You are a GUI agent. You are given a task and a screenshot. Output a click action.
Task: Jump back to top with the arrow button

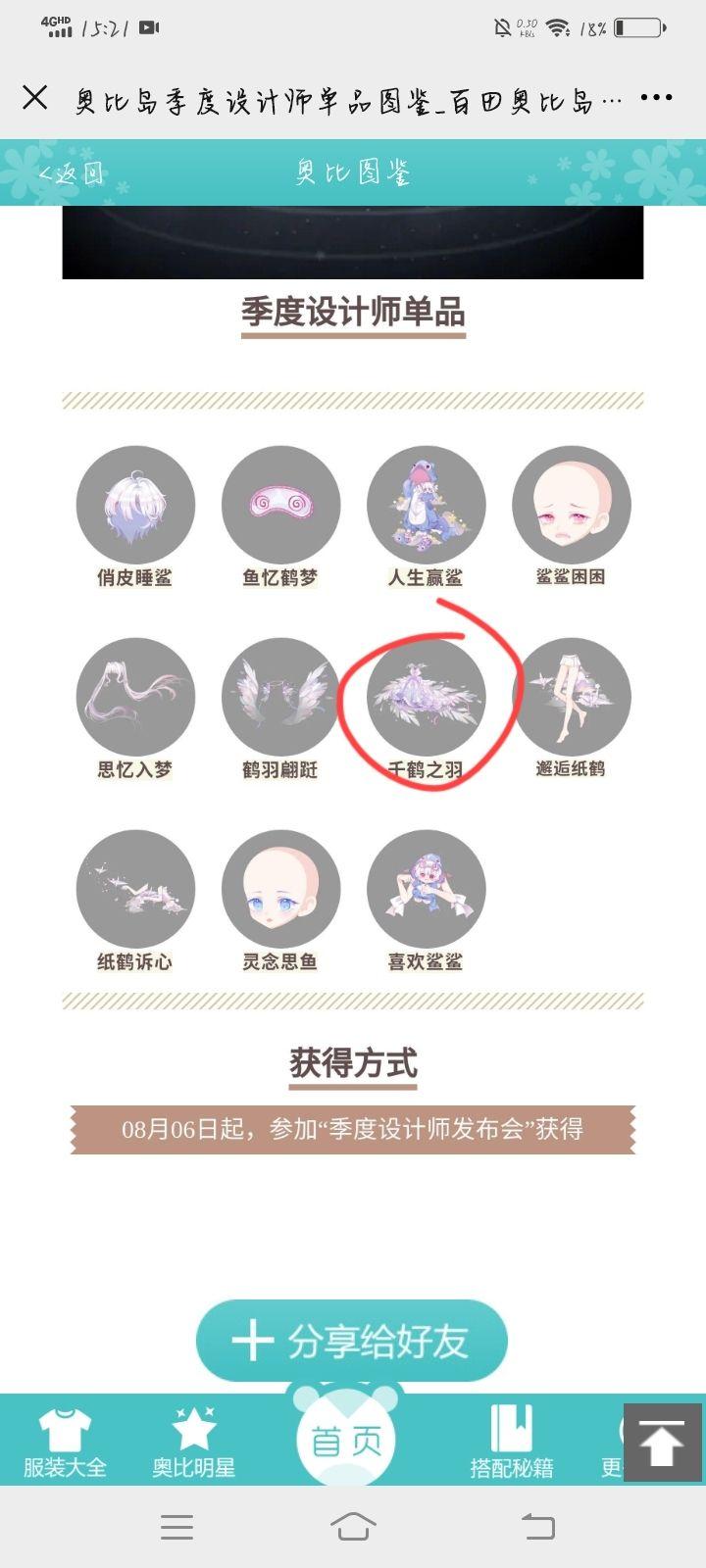point(663,1442)
